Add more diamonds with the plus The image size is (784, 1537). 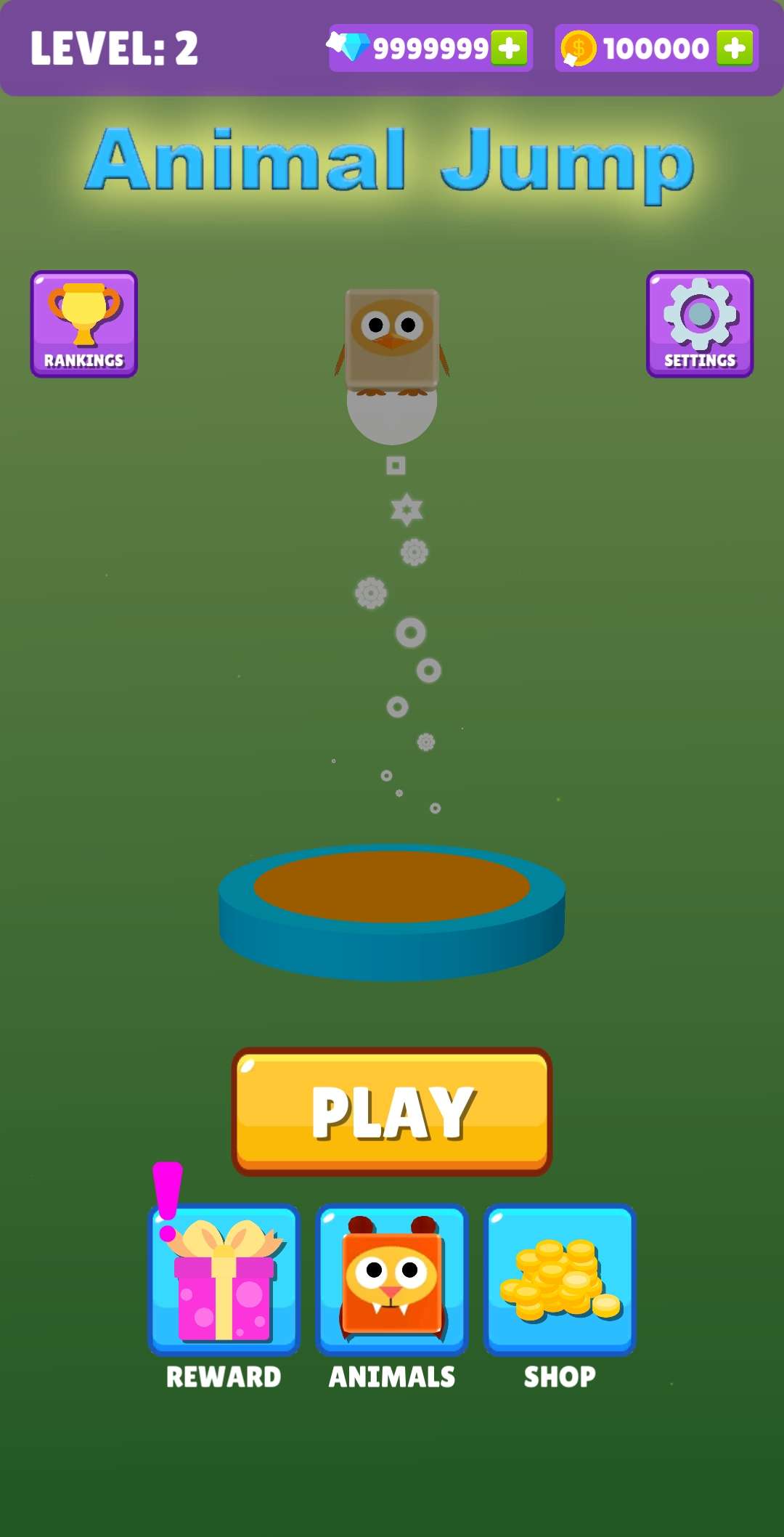(509, 49)
